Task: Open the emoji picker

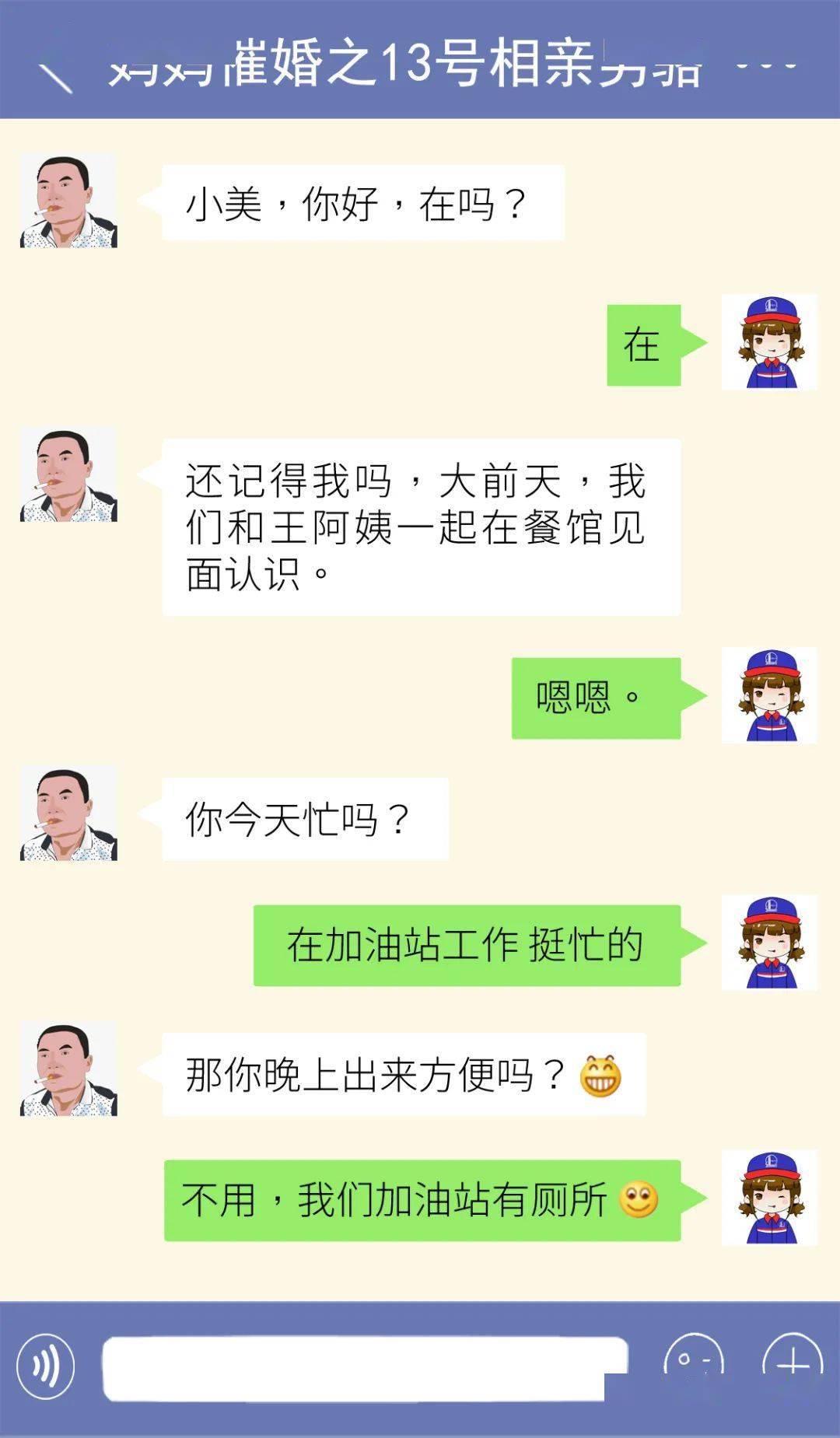Action: (x=693, y=1361)
